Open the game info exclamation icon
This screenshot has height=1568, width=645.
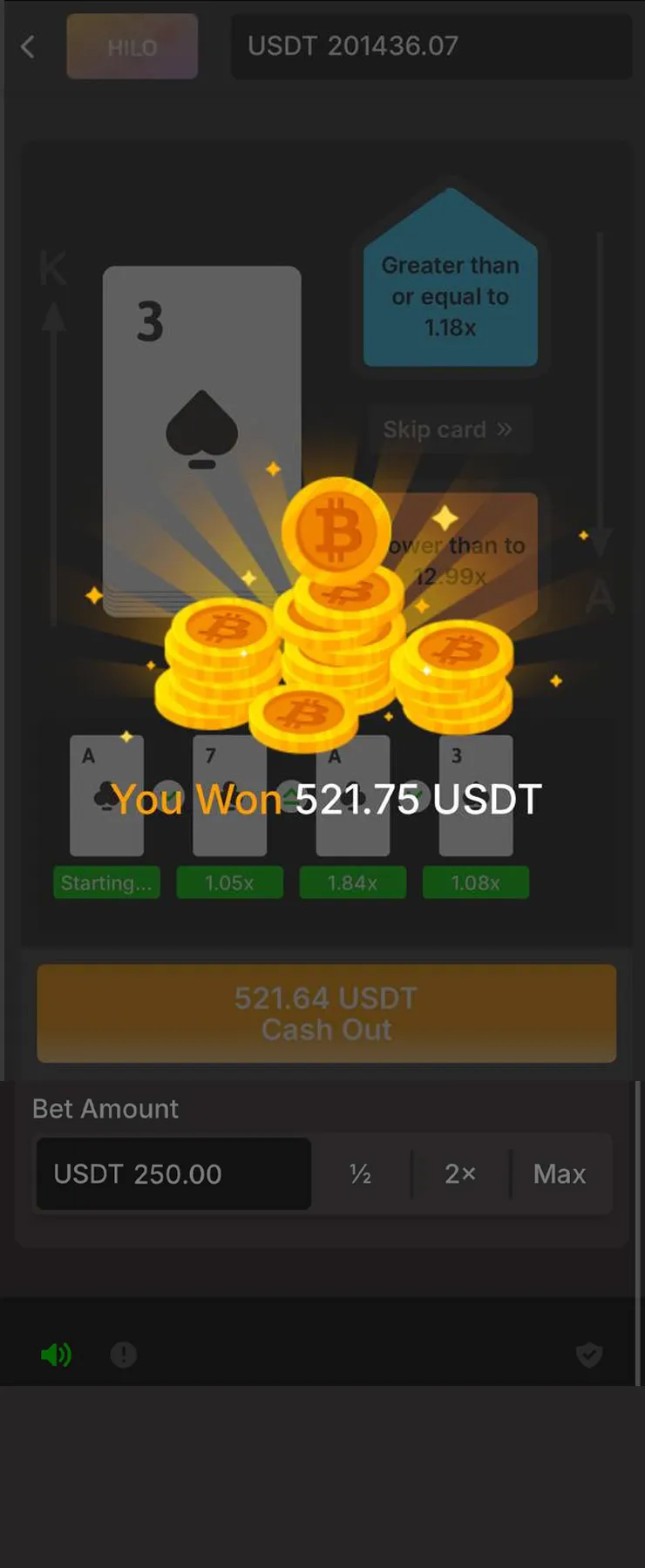click(124, 1355)
